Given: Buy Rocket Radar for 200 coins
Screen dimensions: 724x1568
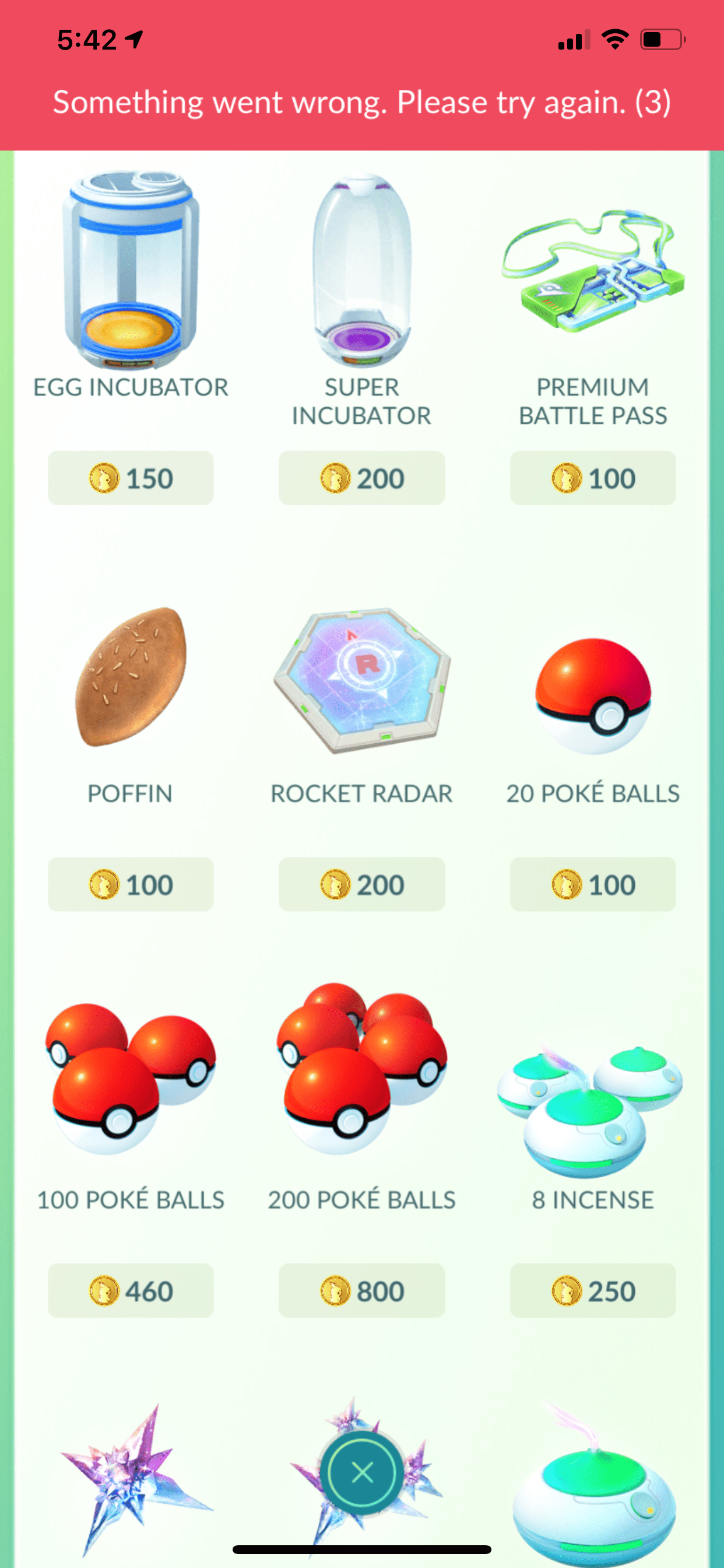Looking at the screenshot, I should (361, 884).
